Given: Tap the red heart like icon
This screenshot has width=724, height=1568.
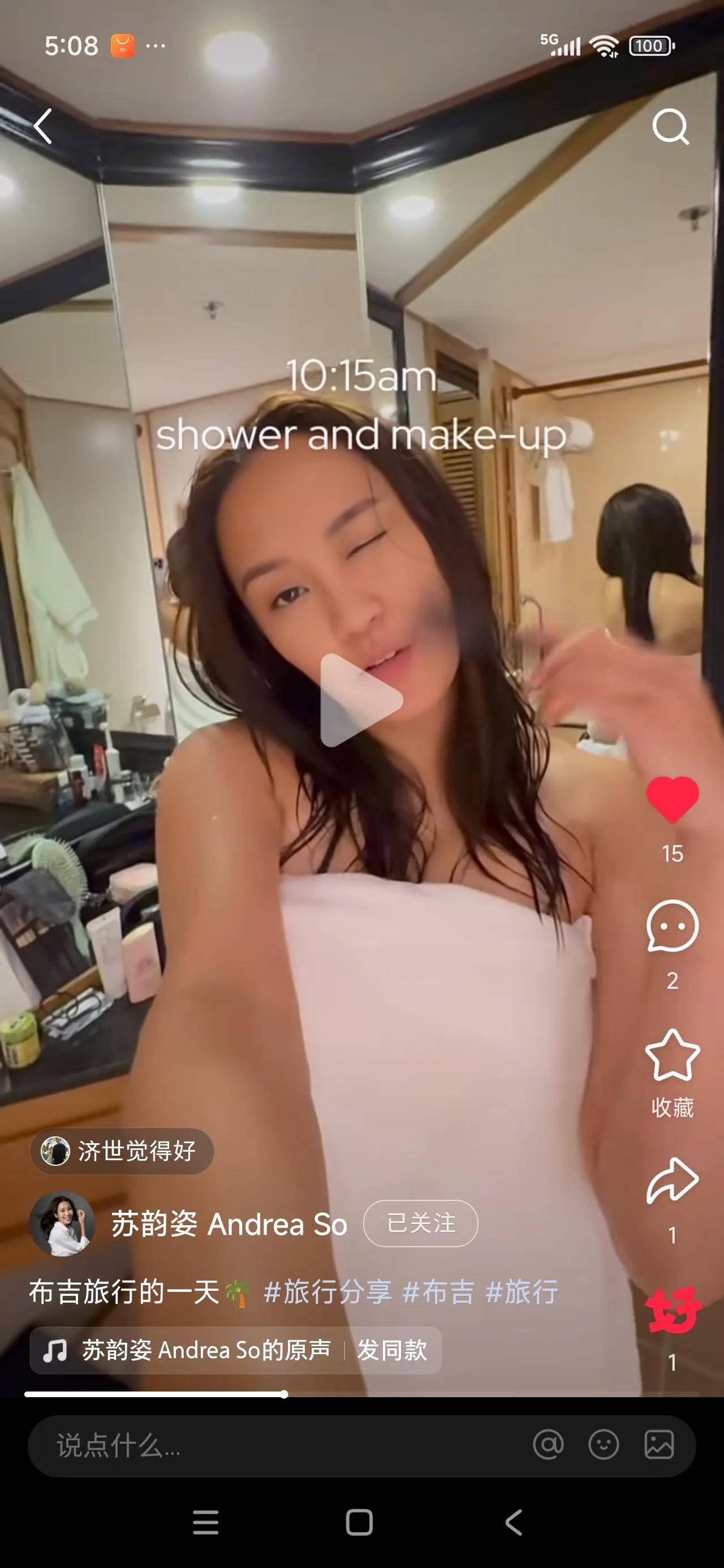Looking at the screenshot, I should point(672,800).
